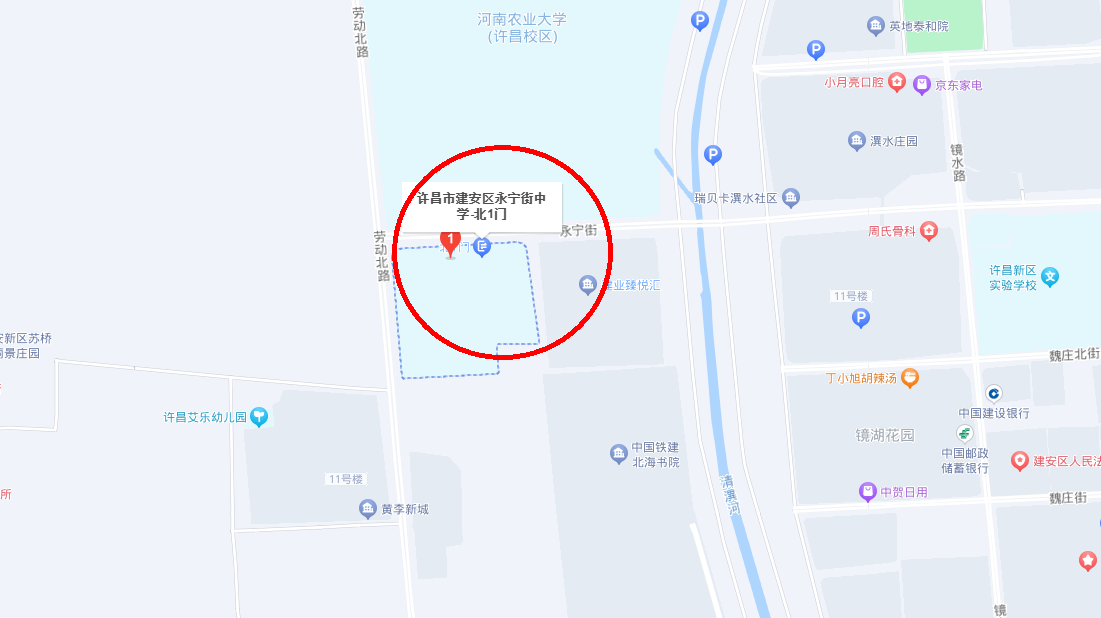
Task: Tap the 许昌艾乐幼儿园 kindergarten marker
Action: tap(260, 417)
